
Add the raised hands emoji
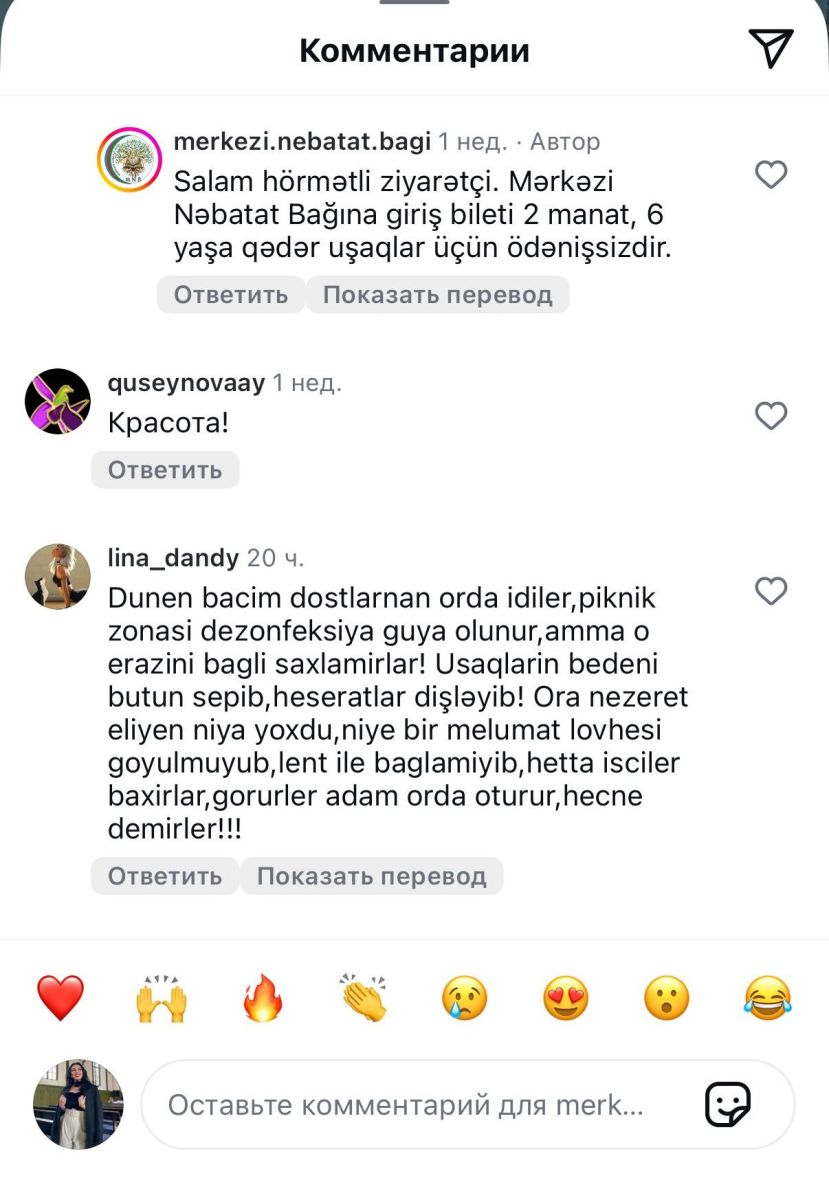(x=161, y=998)
